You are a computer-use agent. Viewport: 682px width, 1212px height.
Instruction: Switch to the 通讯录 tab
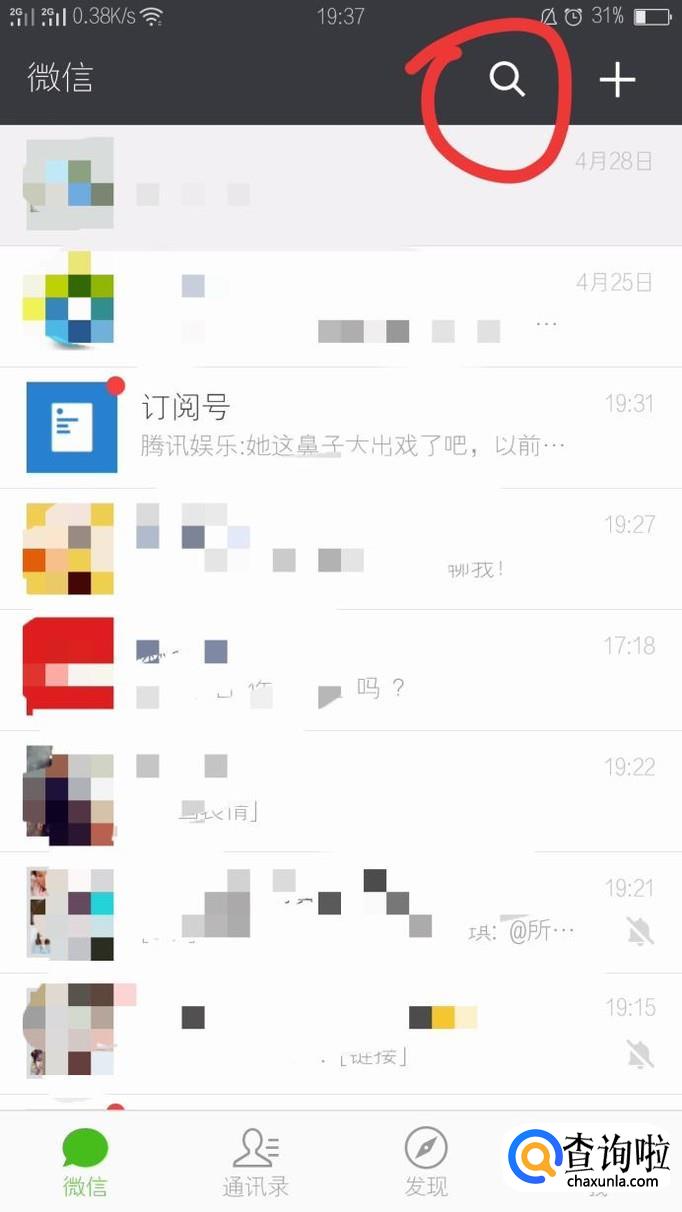click(255, 1162)
